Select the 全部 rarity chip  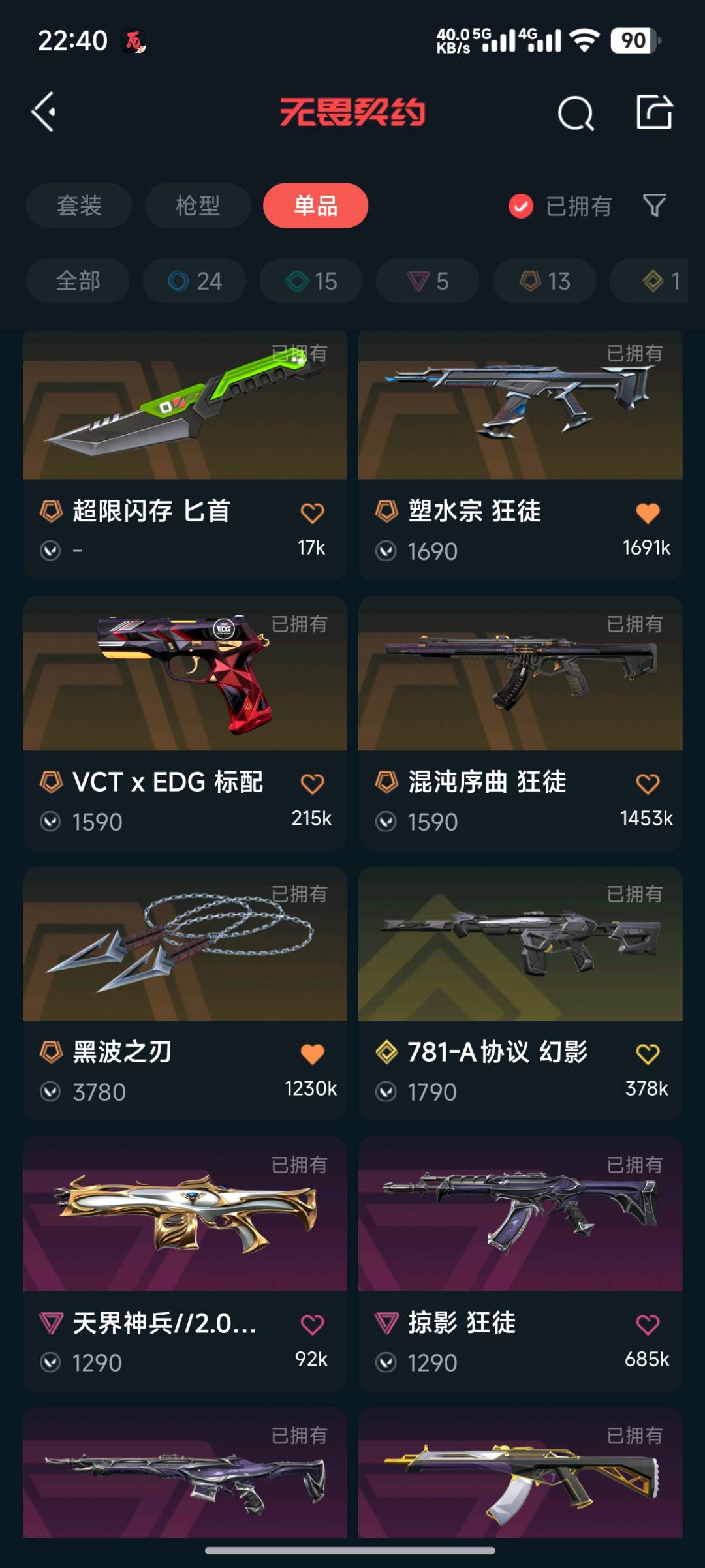tap(78, 281)
